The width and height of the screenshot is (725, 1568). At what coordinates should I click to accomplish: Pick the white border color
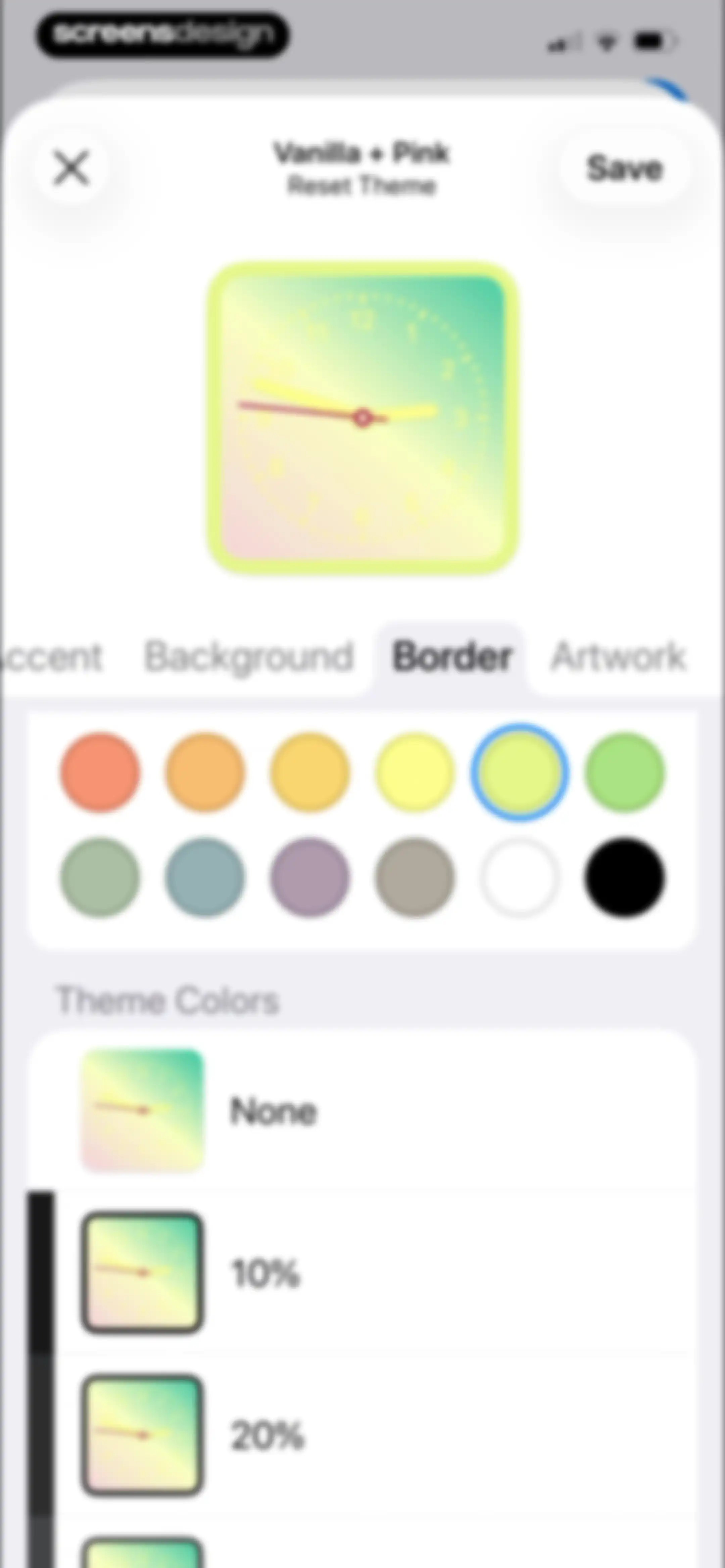519,877
